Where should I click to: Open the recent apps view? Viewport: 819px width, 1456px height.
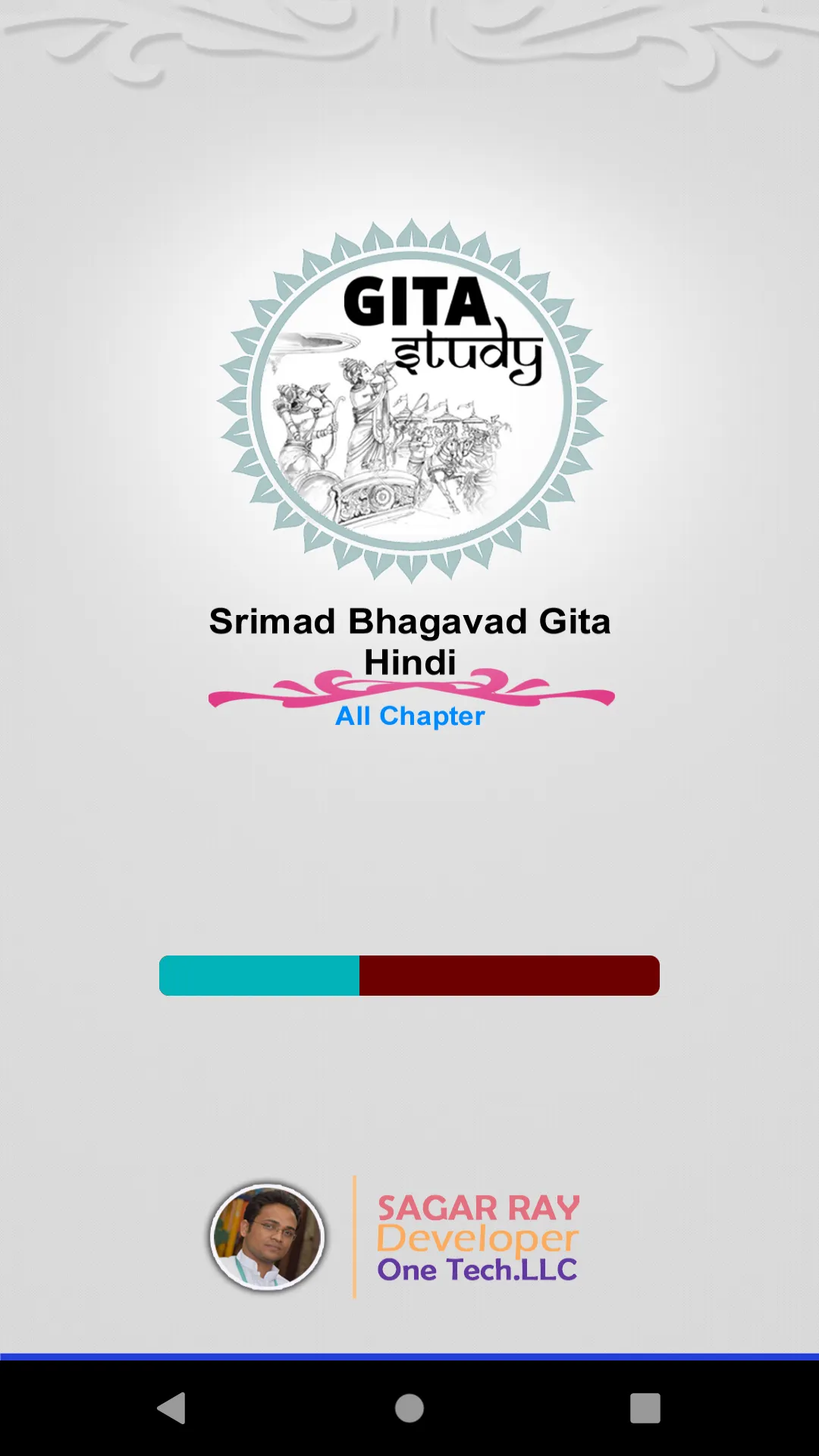(x=645, y=1408)
